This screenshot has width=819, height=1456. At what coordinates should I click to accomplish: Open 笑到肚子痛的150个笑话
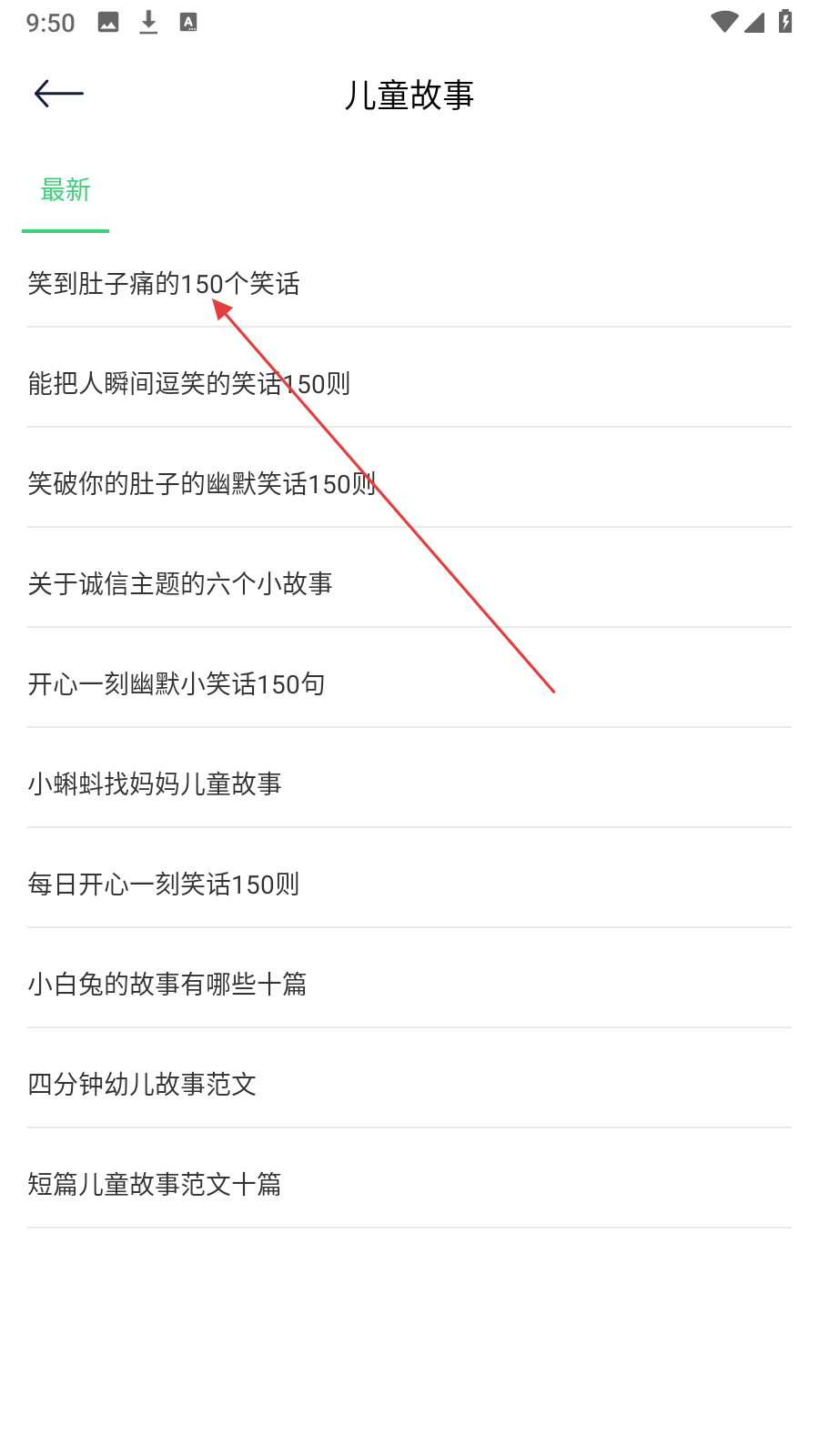coord(164,284)
